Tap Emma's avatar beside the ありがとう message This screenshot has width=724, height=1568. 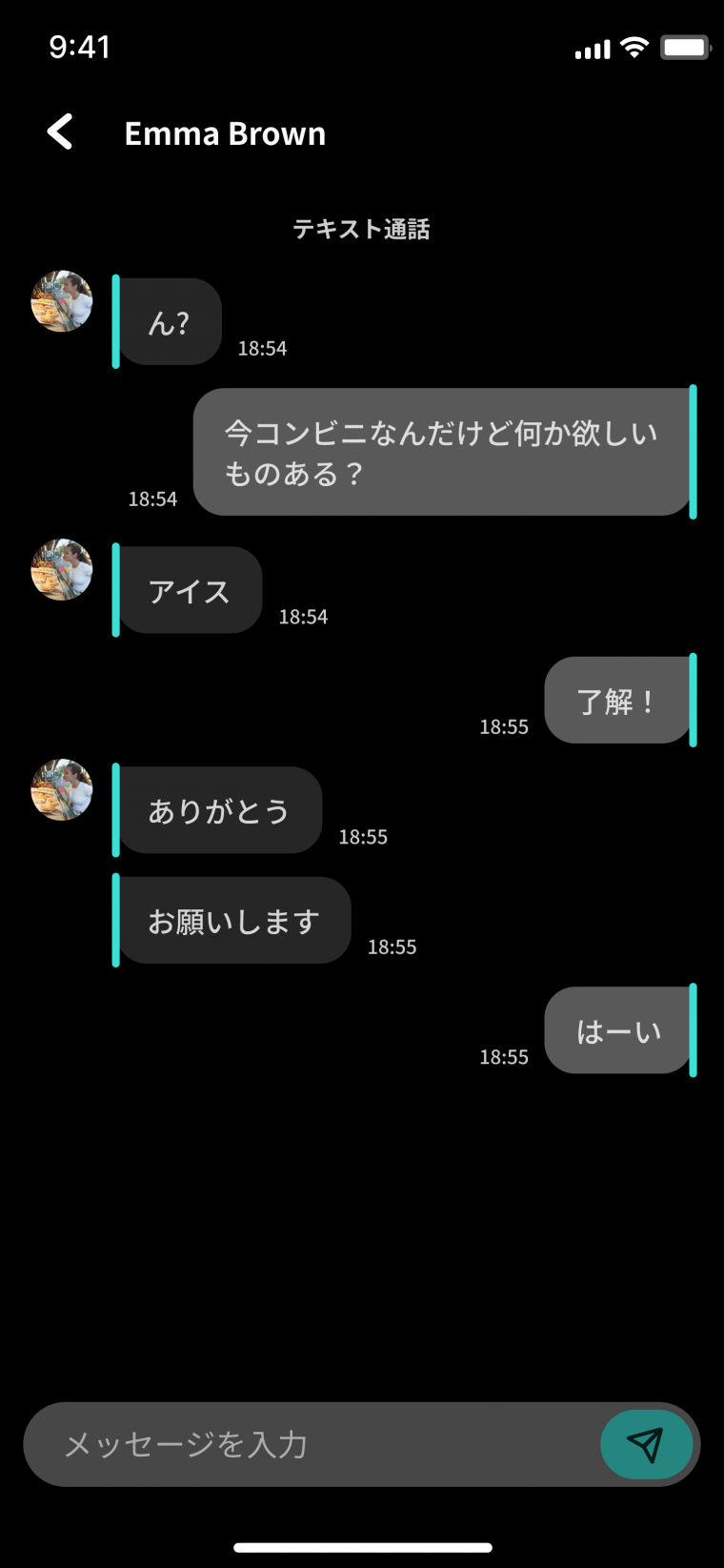pyautogui.click(x=61, y=792)
